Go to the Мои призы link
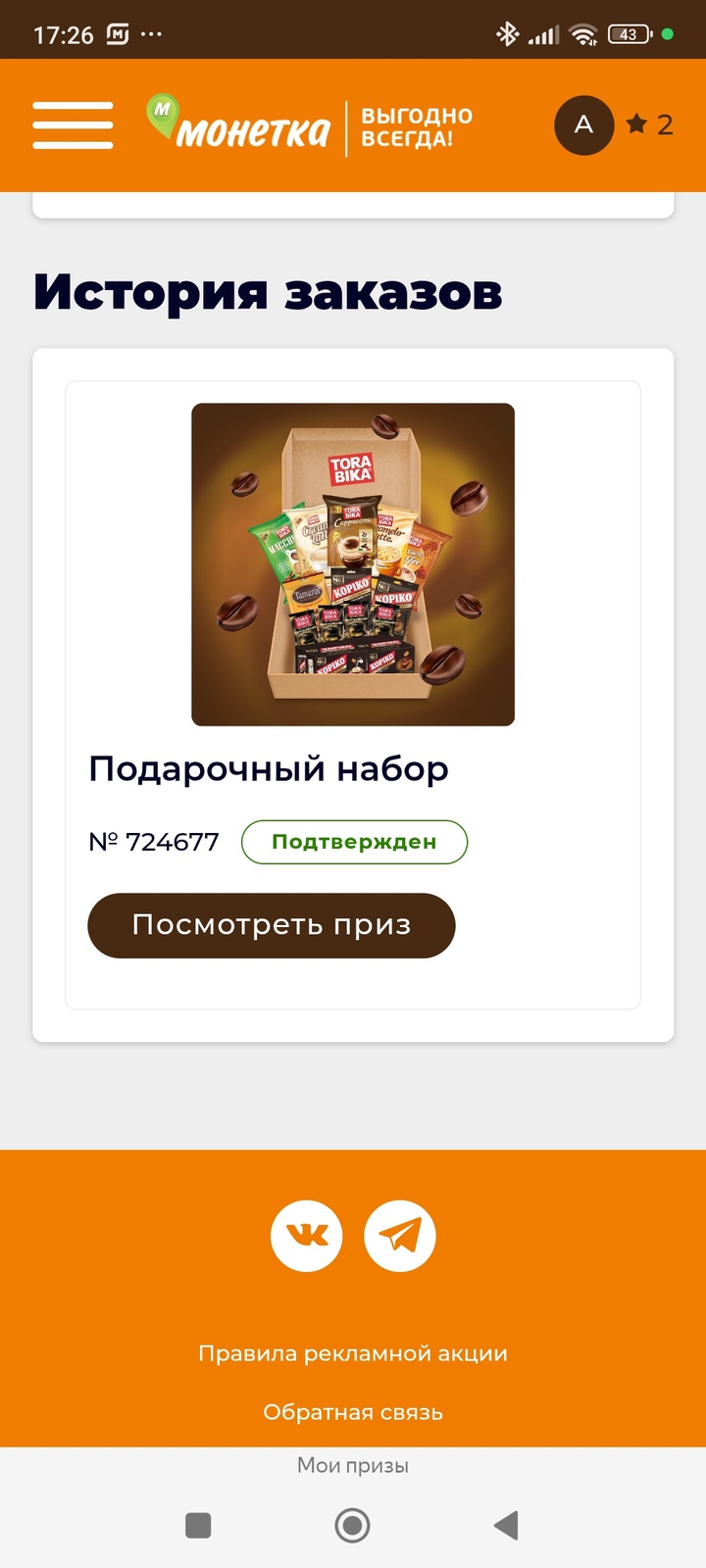 click(x=353, y=1466)
